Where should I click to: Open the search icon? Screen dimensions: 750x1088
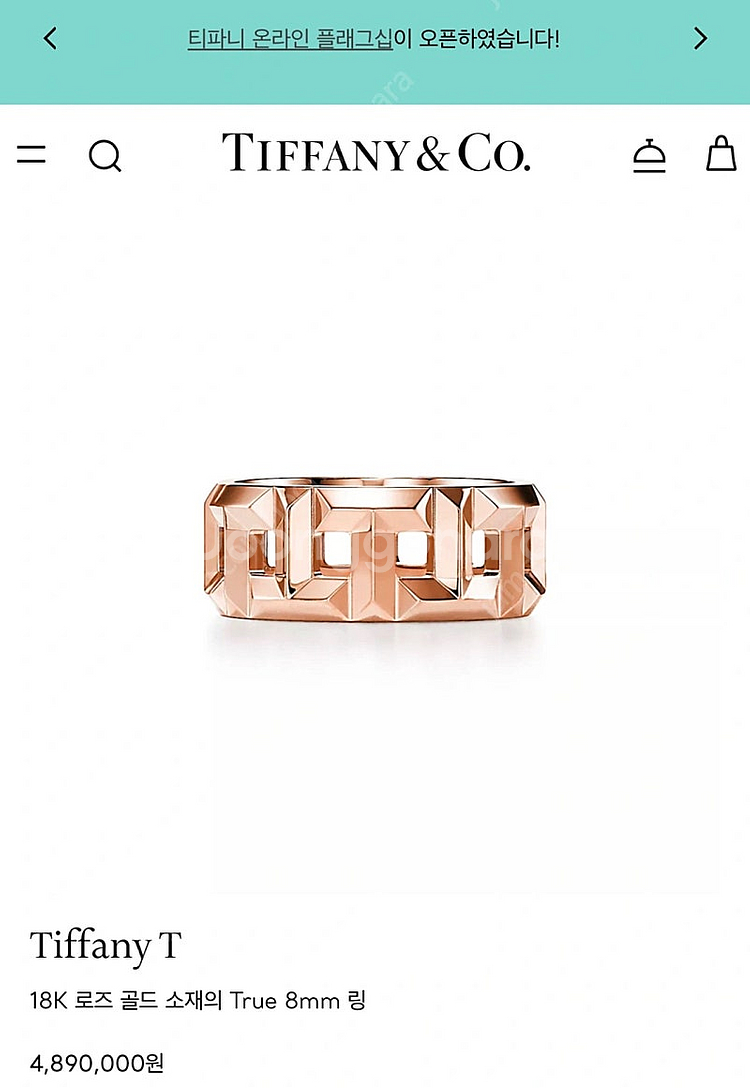click(104, 156)
